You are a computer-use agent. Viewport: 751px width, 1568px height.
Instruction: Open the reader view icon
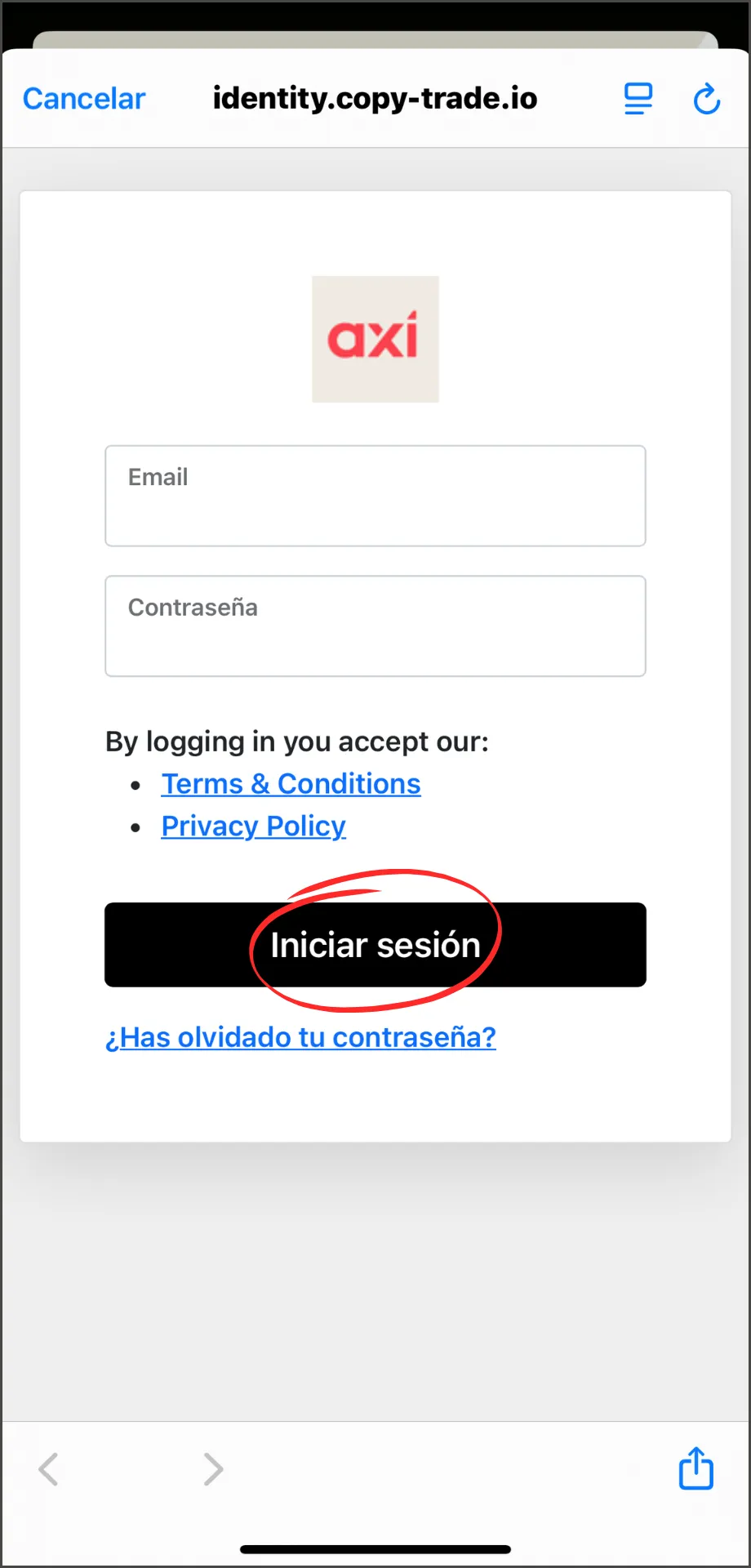click(x=638, y=99)
